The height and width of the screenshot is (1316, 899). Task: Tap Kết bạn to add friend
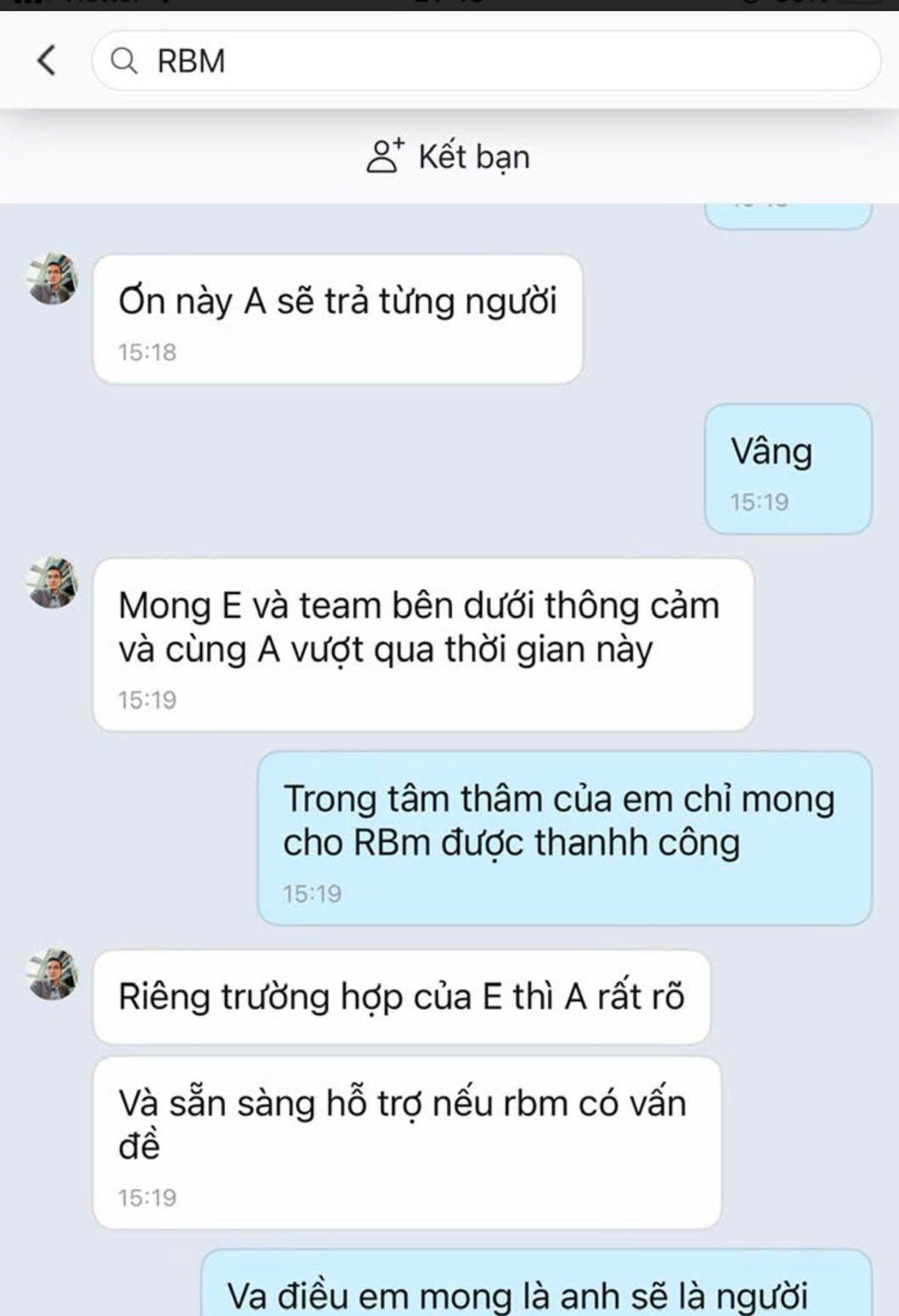point(449,157)
